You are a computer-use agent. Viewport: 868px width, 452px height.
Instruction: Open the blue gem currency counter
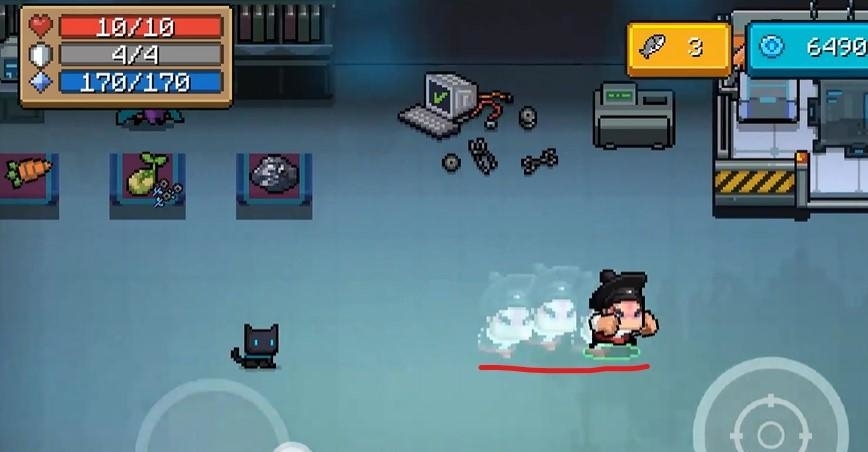click(808, 47)
